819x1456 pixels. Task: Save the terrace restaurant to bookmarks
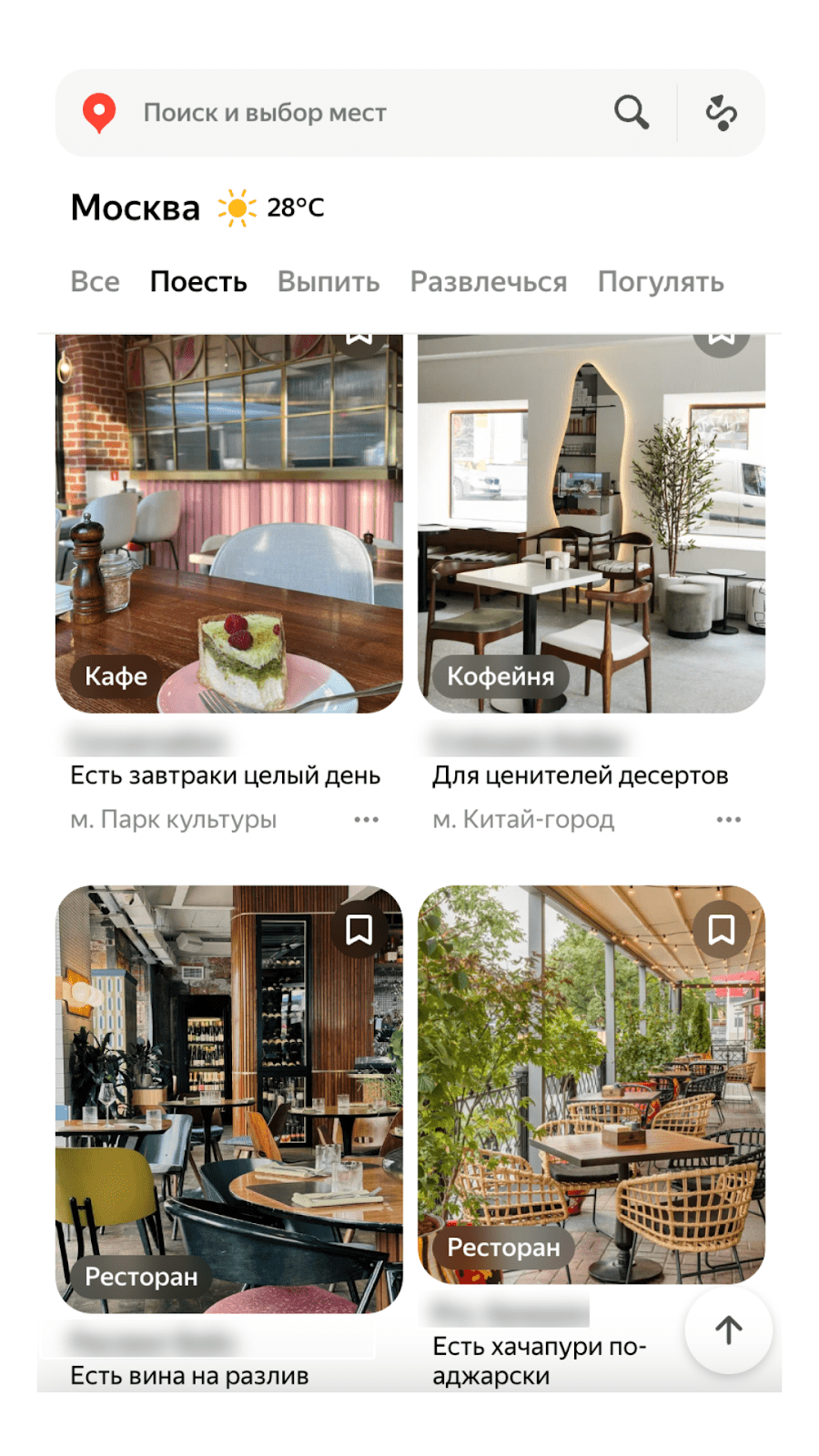pos(722,929)
